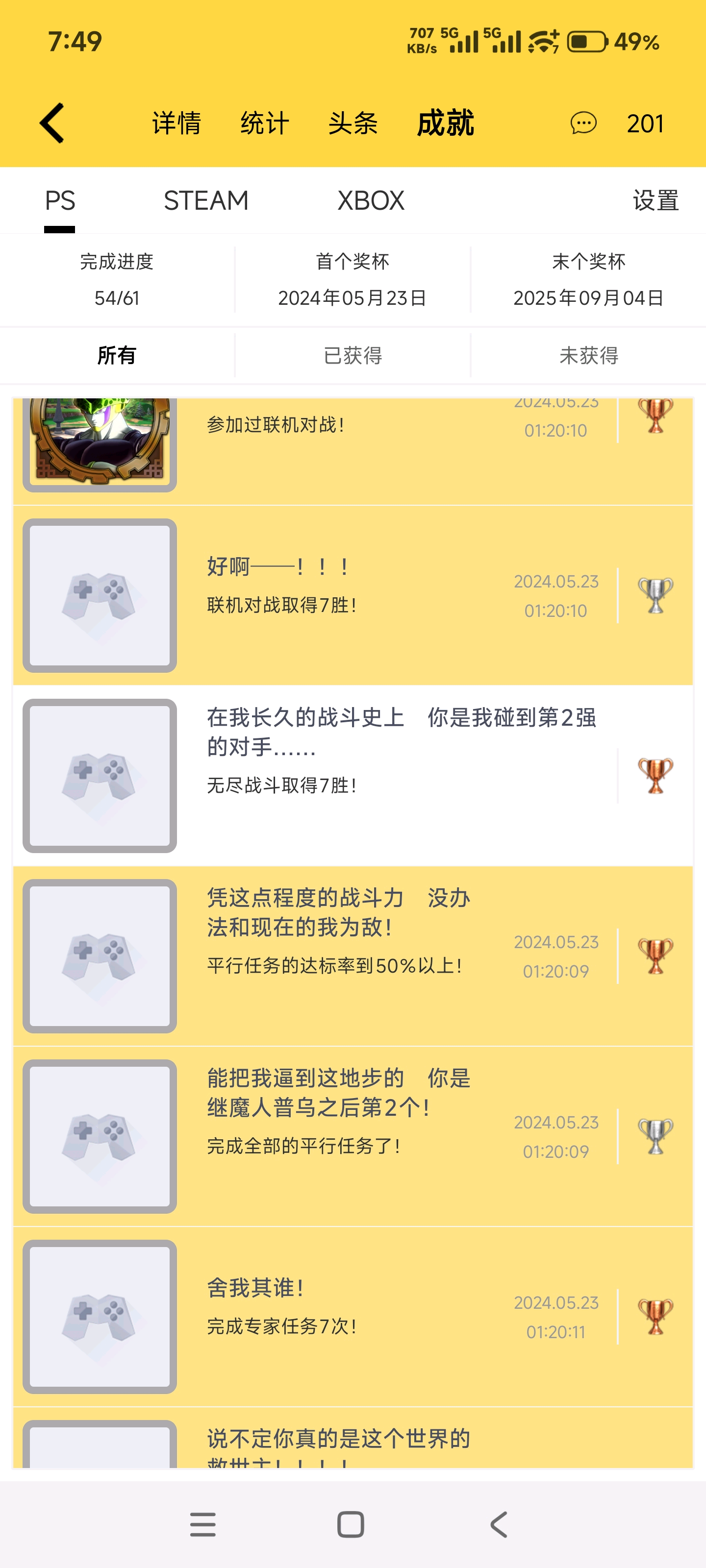Go back using the header arrow
Image resolution: width=706 pixels, height=1568 pixels.
[x=52, y=123]
